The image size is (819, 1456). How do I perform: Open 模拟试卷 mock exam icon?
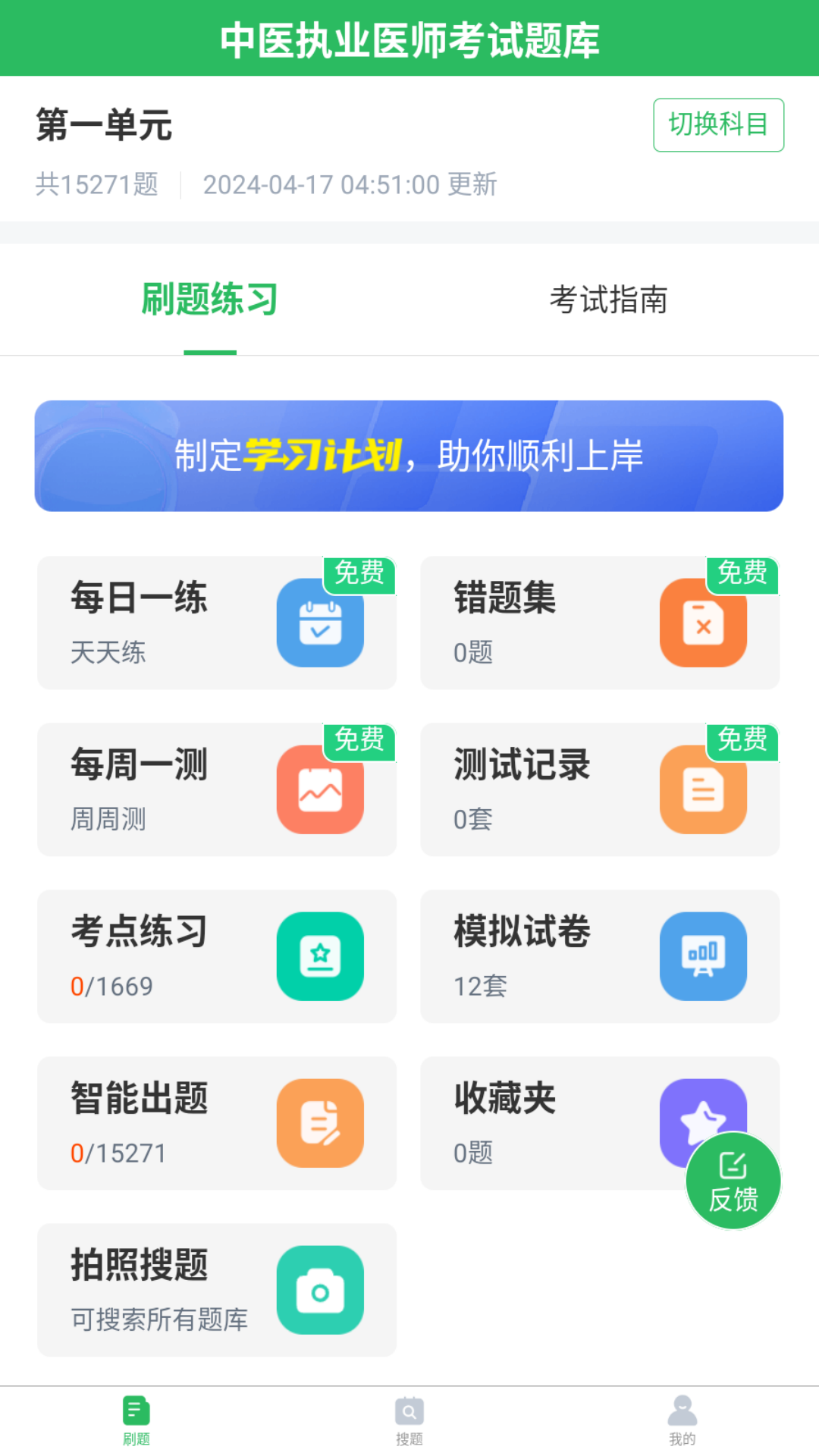pos(703,955)
